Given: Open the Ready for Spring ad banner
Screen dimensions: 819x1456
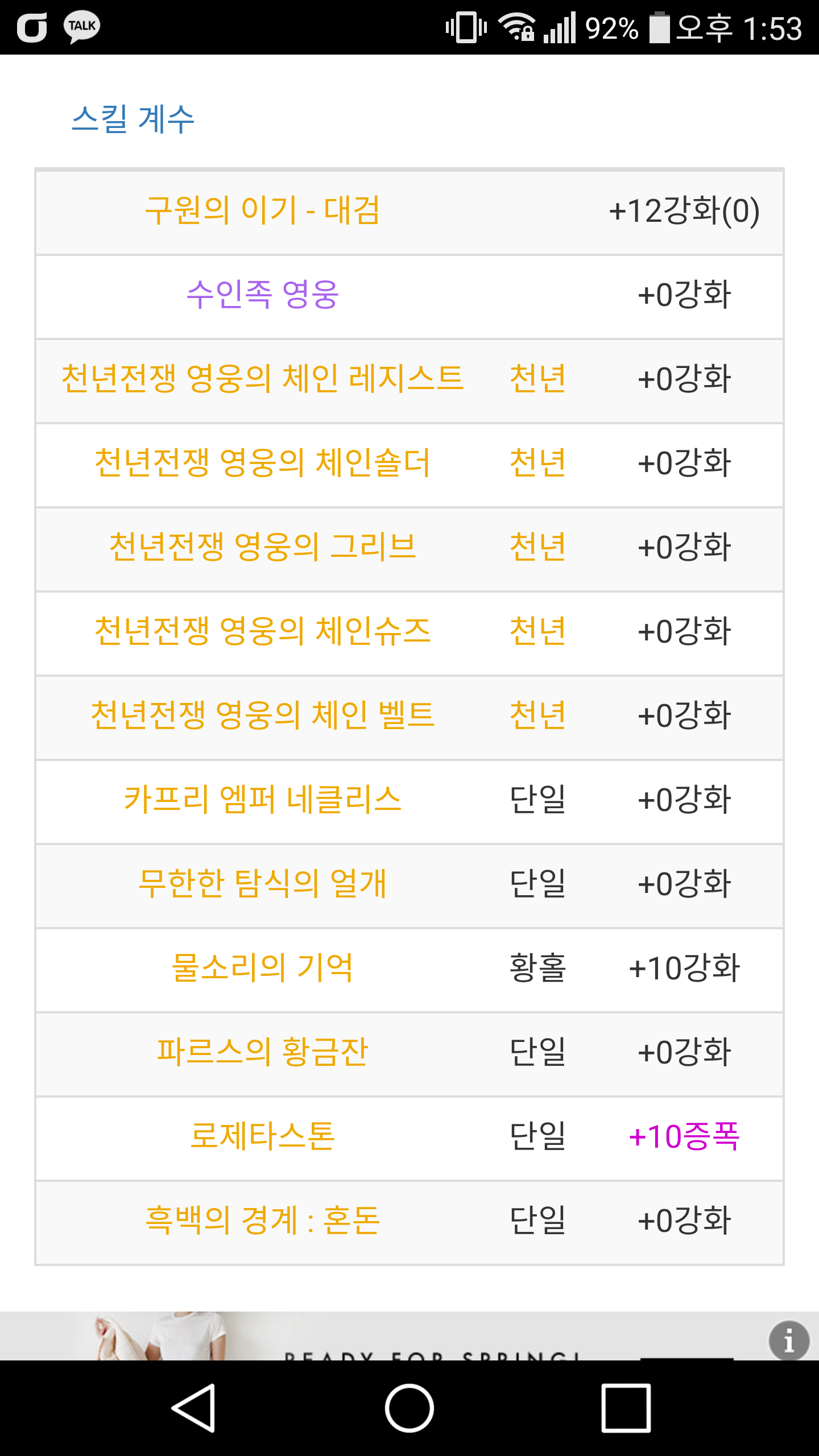Looking at the screenshot, I should tap(409, 1336).
